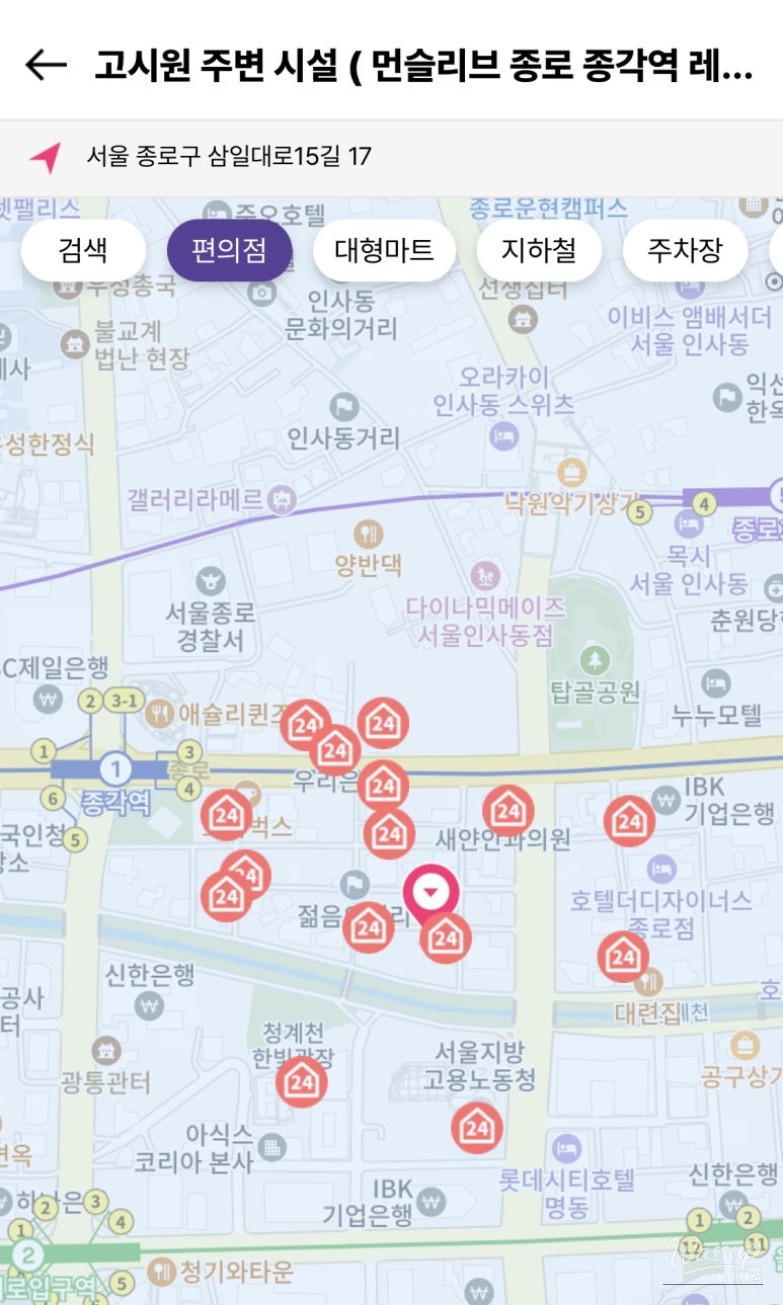The width and height of the screenshot is (783, 1305).
Task: Open the store marker near 청계천 한빛광장
Action: pyautogui.click(x=301, y=1081)
